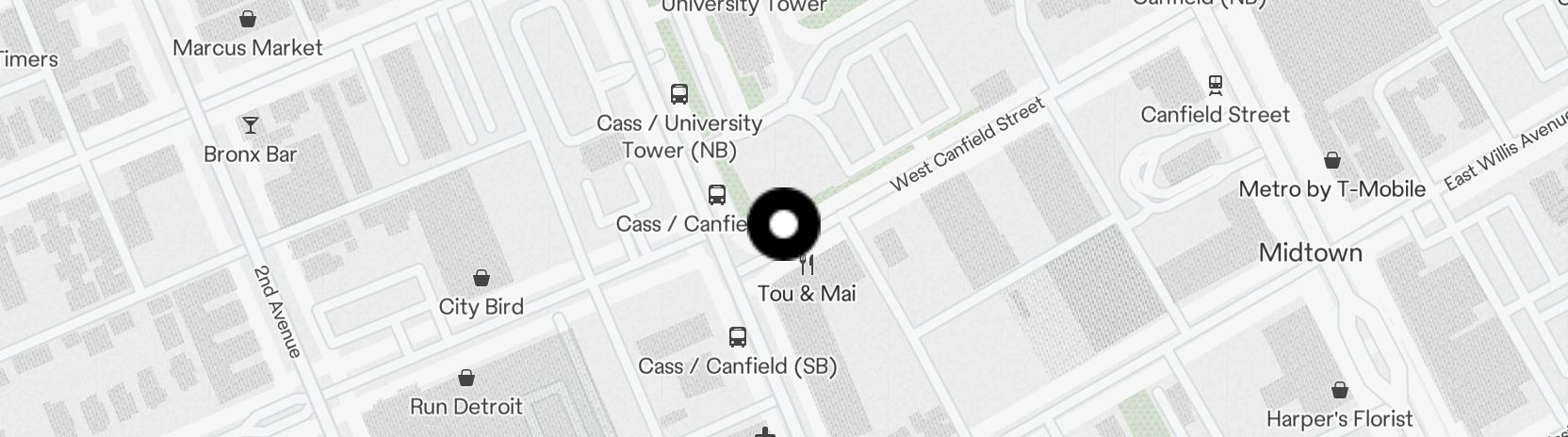Open the Run Detroit shop marker
The height and width of the screenshot is (437, 1568).
click(465, 379)
